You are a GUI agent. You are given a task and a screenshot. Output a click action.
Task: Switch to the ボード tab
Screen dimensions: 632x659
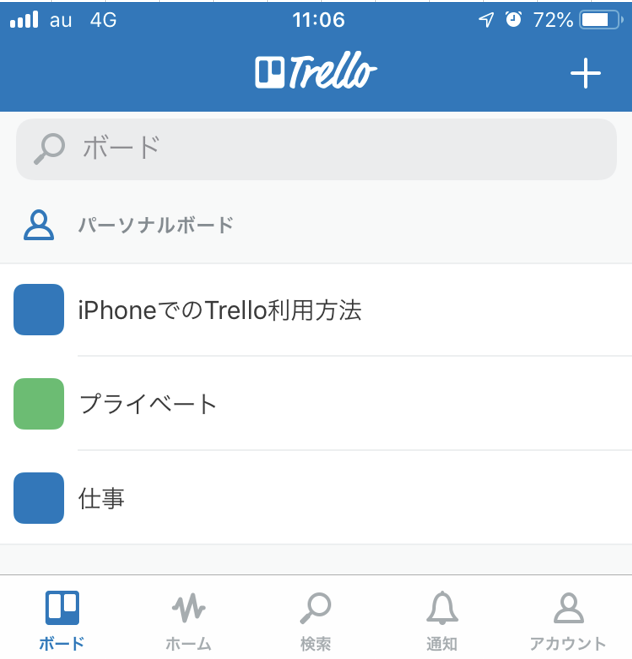[x=62, y=620]
